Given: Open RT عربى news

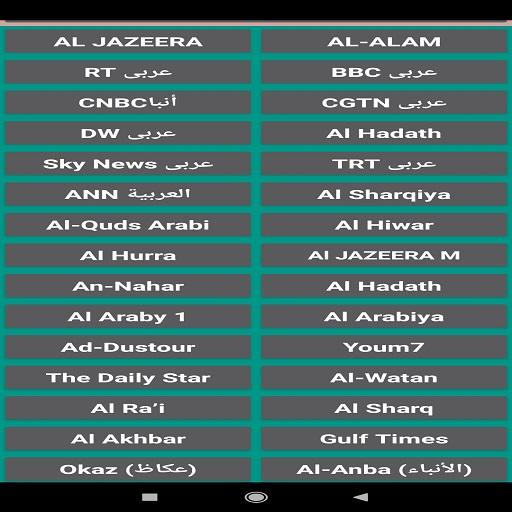Looking at the screenshot, I should point(128,72).
